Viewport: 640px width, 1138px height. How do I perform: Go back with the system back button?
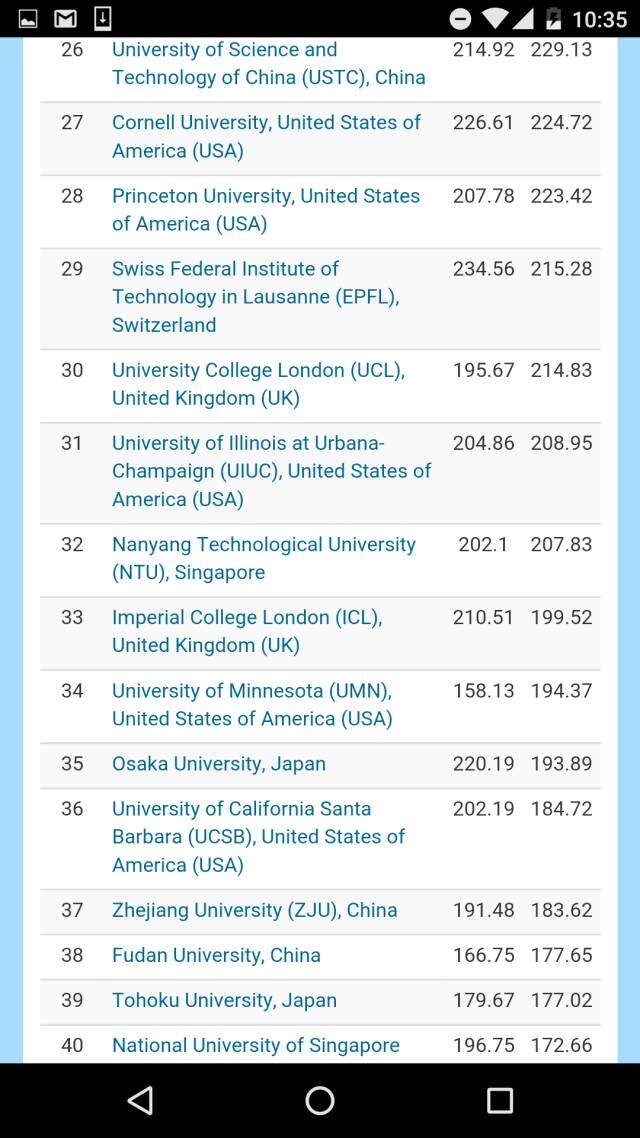point(141,1100)
